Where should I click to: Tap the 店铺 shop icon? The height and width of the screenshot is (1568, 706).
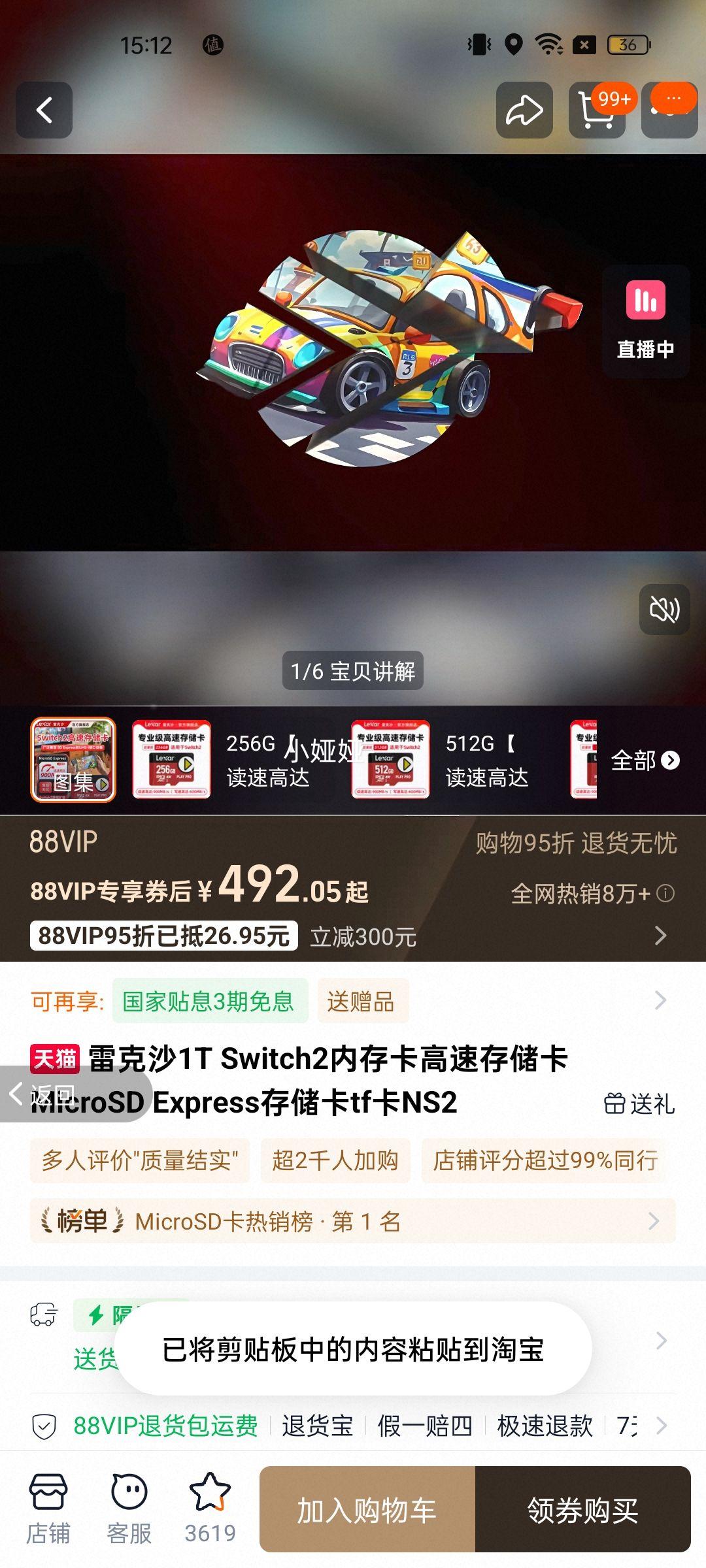[x=49, y=1509]
